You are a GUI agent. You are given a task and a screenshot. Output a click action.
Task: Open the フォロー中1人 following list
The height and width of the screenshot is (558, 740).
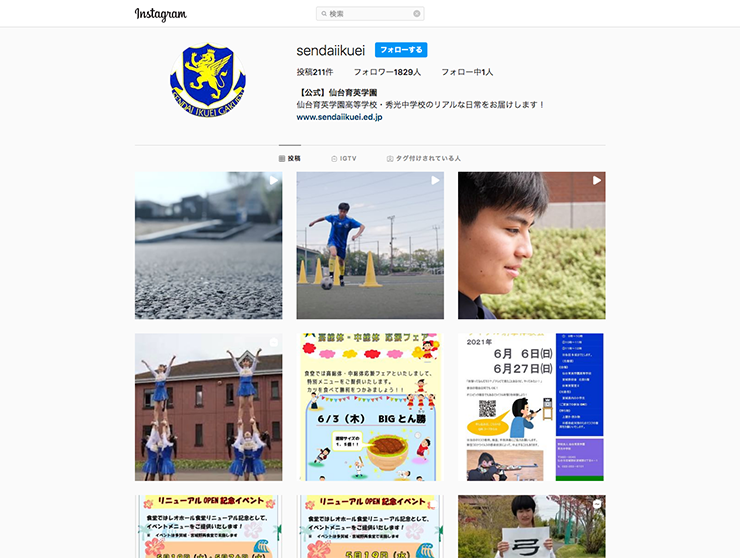click(467, 72)
